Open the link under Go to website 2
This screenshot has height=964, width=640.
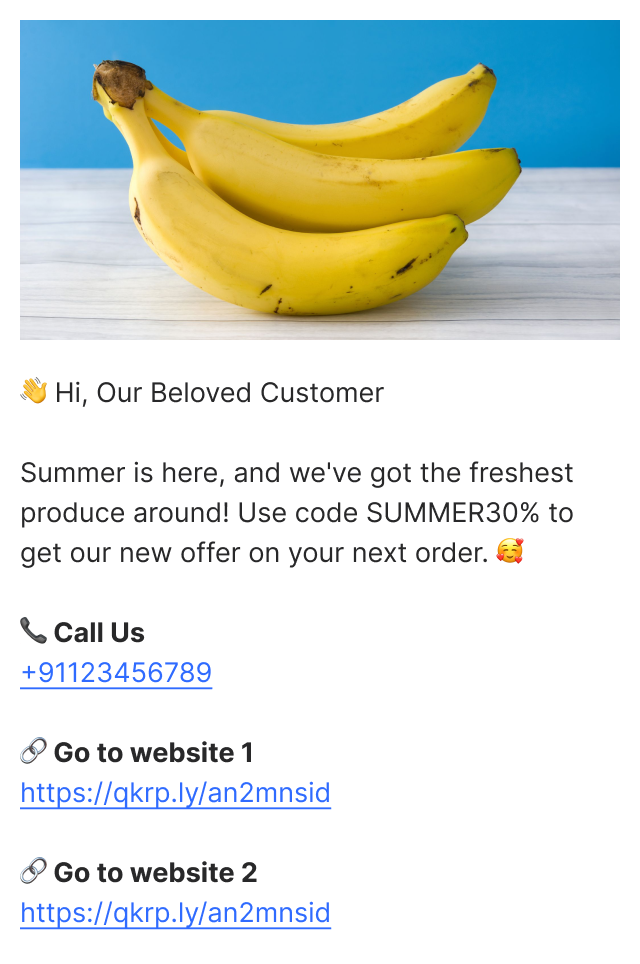click(175, 913)
